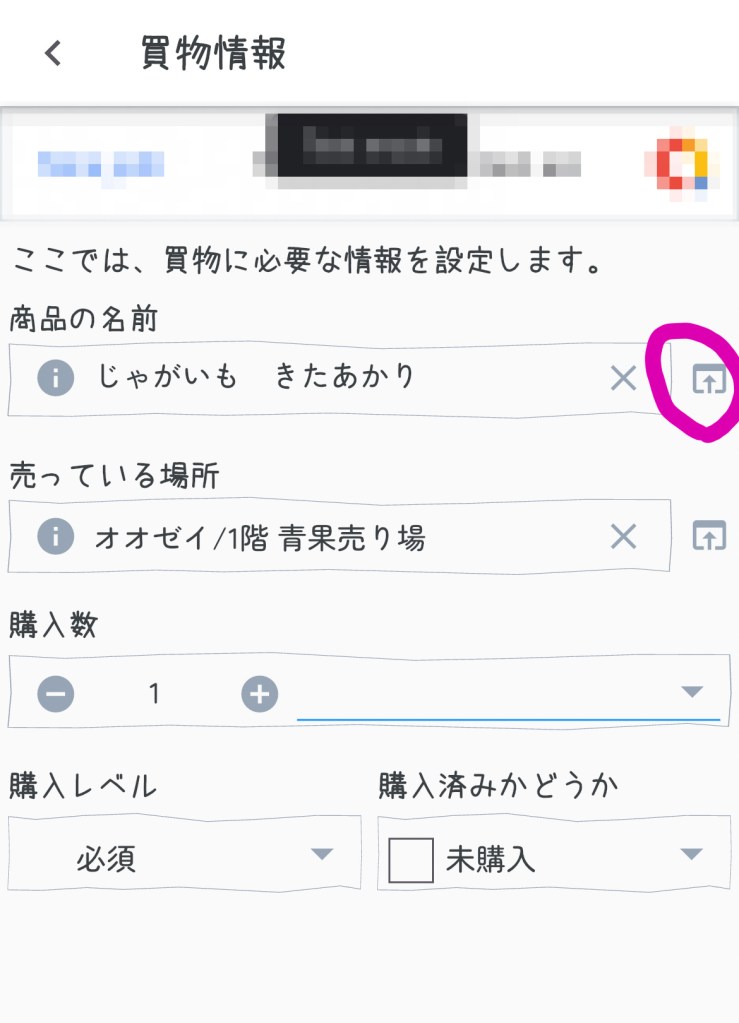
Task: Open the import icon beside 売っている場所
Action: pos(709,537)
